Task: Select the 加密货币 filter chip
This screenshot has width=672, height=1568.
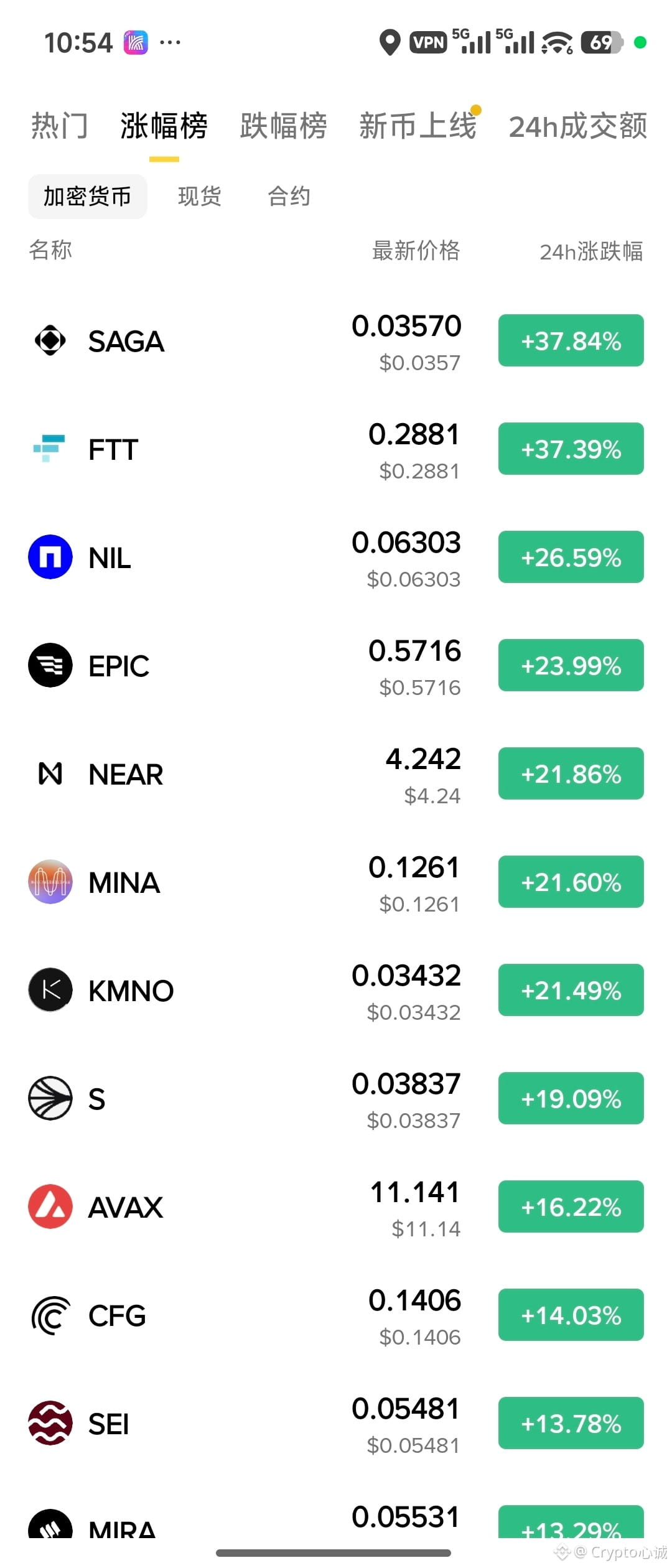Action: 88,197
